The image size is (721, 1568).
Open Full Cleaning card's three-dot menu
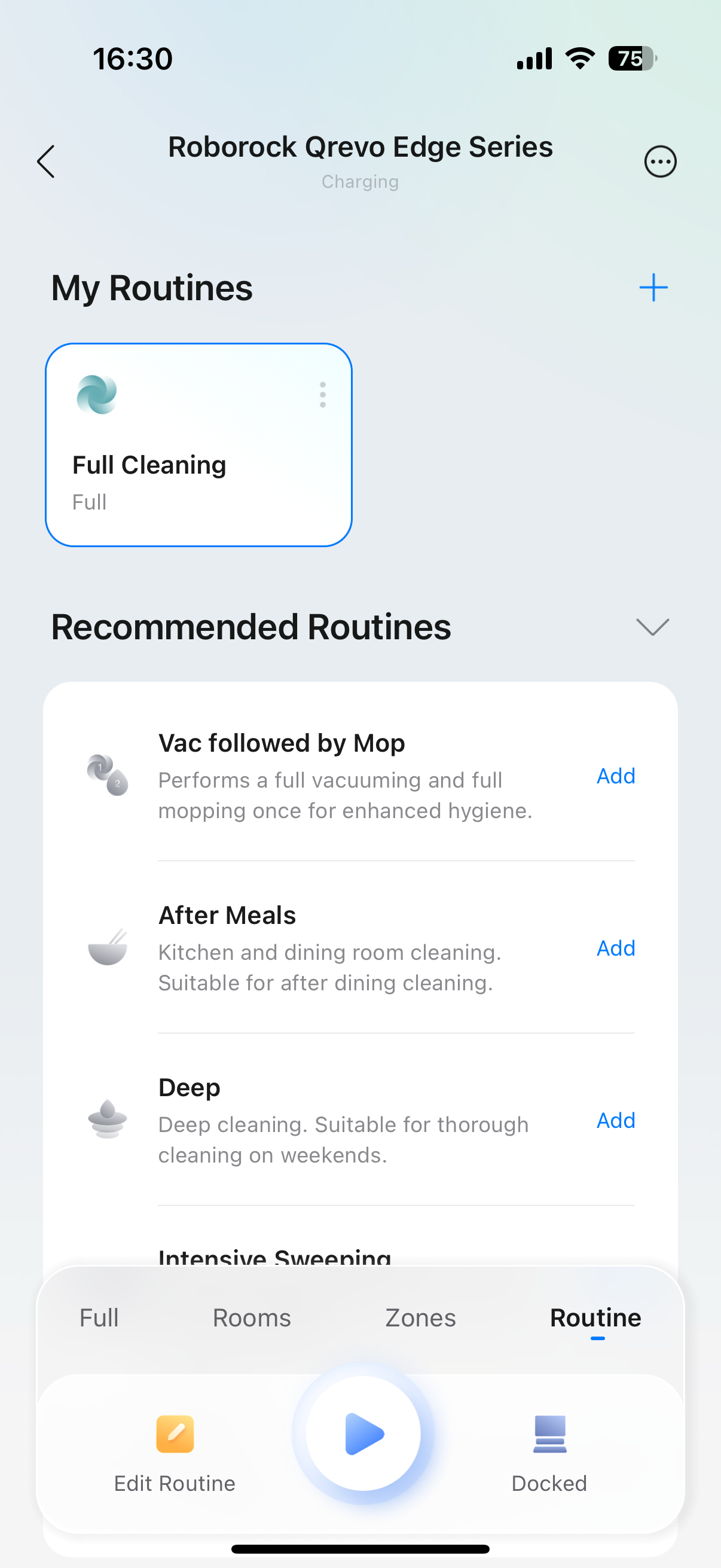coord(322,395)
